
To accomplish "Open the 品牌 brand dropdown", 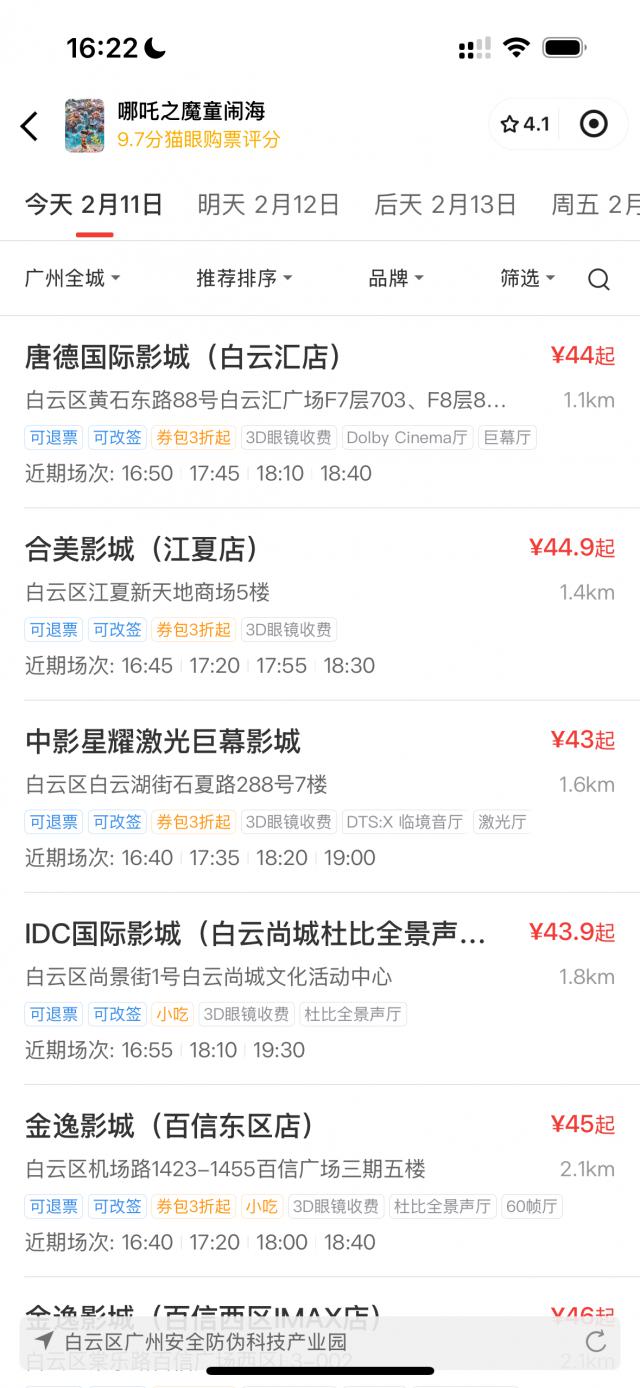I will pos(396,278).
